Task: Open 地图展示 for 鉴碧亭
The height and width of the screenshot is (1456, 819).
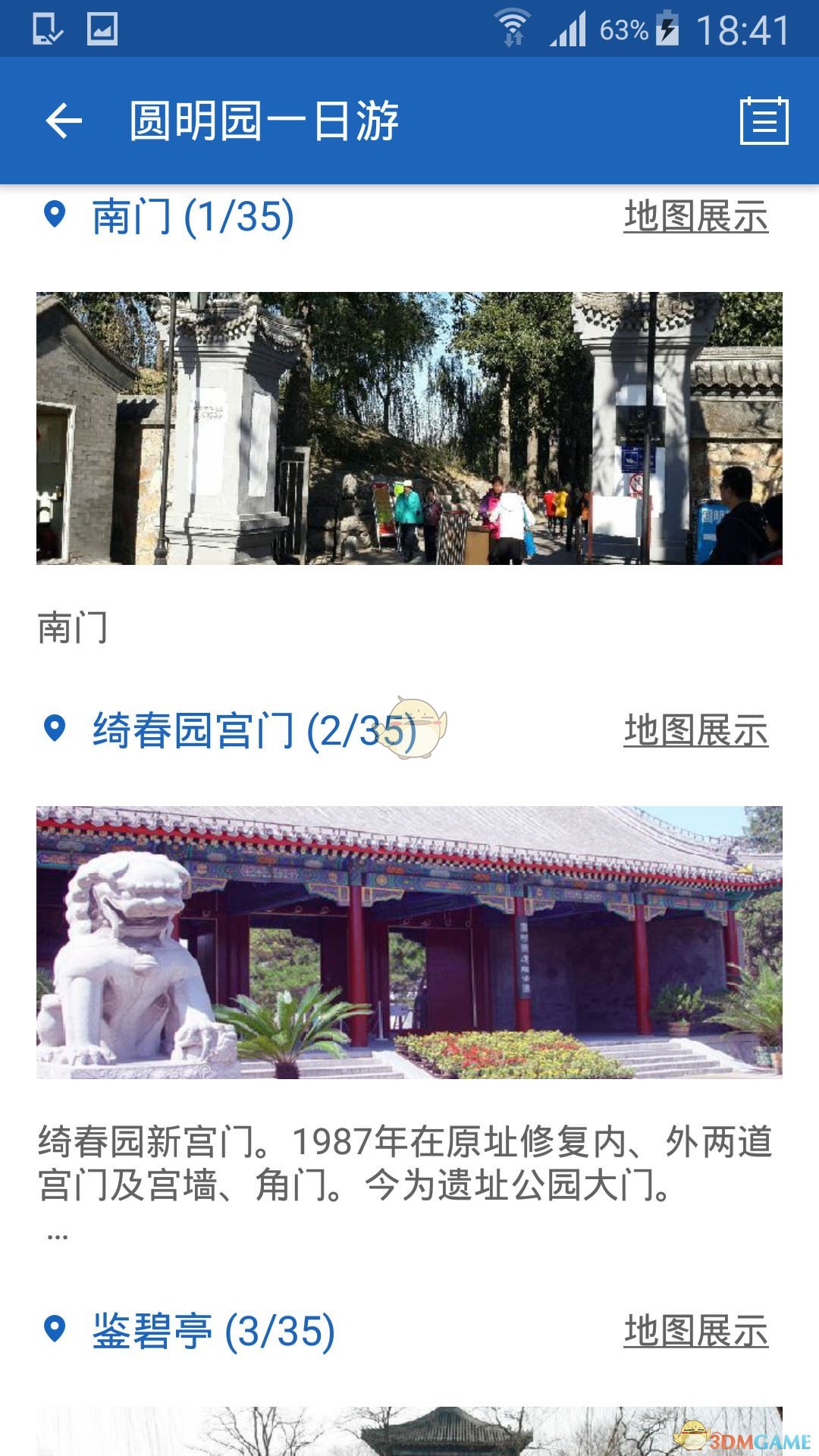Action: [695, 1332]
